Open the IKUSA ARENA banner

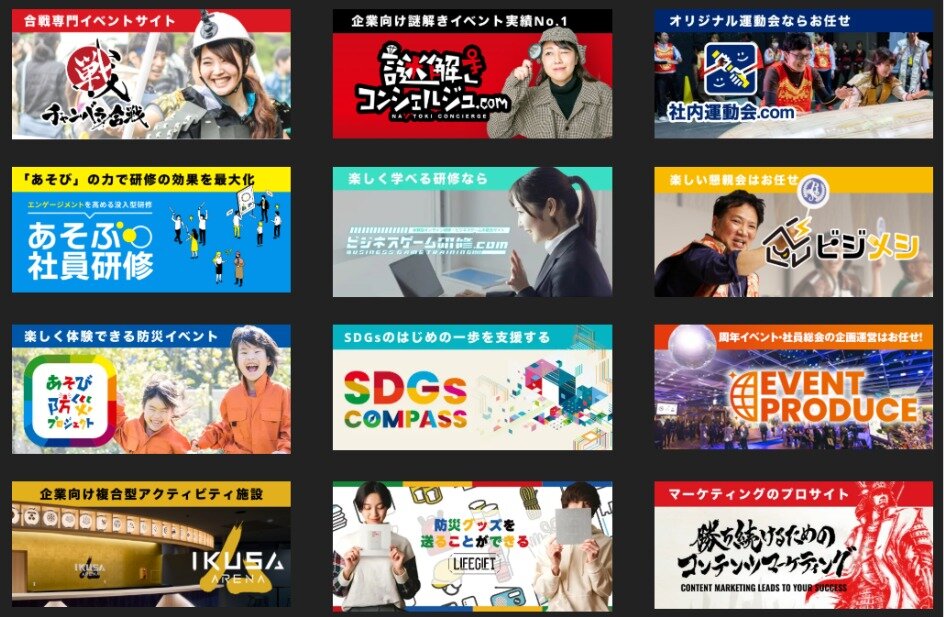(x=151, y=545)
